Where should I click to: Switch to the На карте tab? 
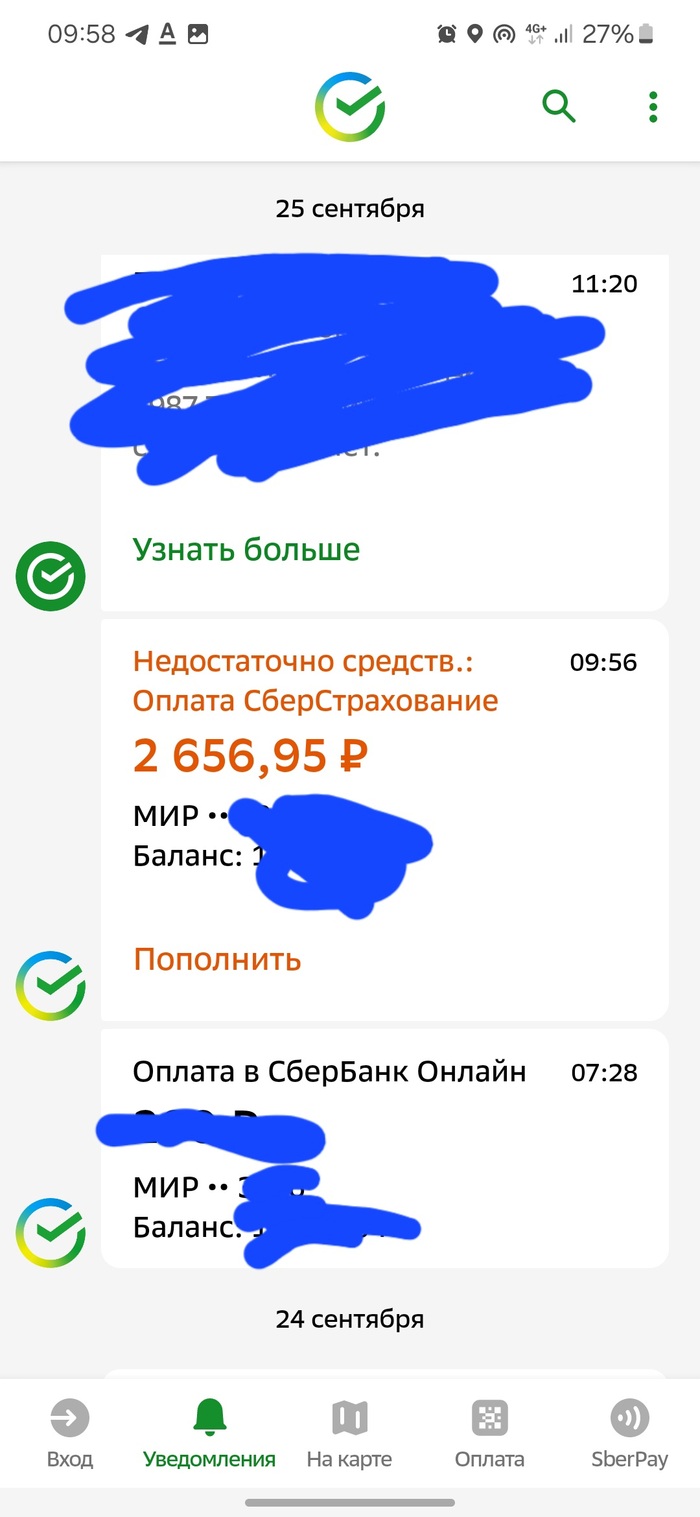[x=349, y=1432]
